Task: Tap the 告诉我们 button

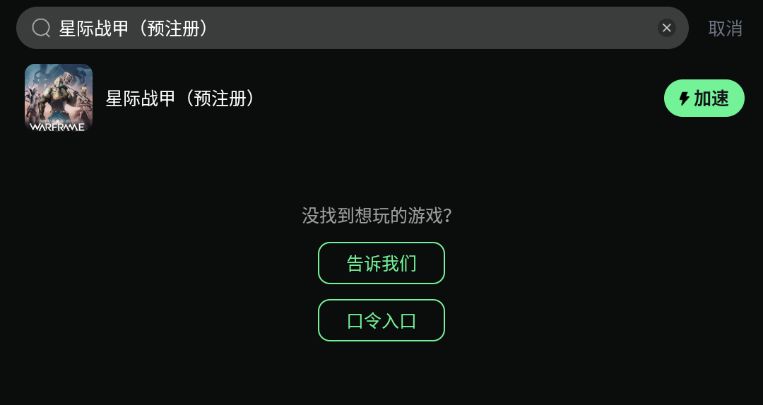Action: click(x=381, y=263)
